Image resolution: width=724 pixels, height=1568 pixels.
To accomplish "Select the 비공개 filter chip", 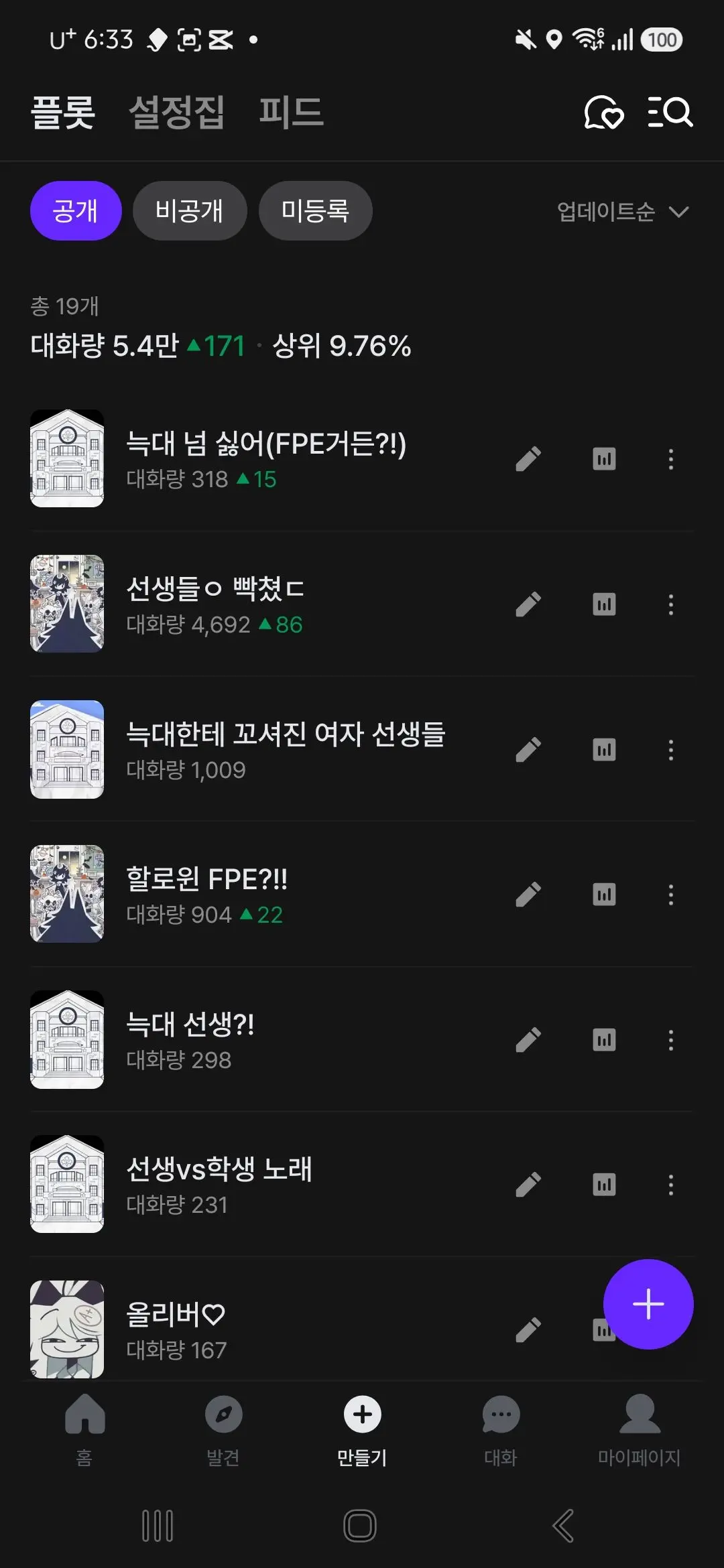I will (x=190, y=210).
